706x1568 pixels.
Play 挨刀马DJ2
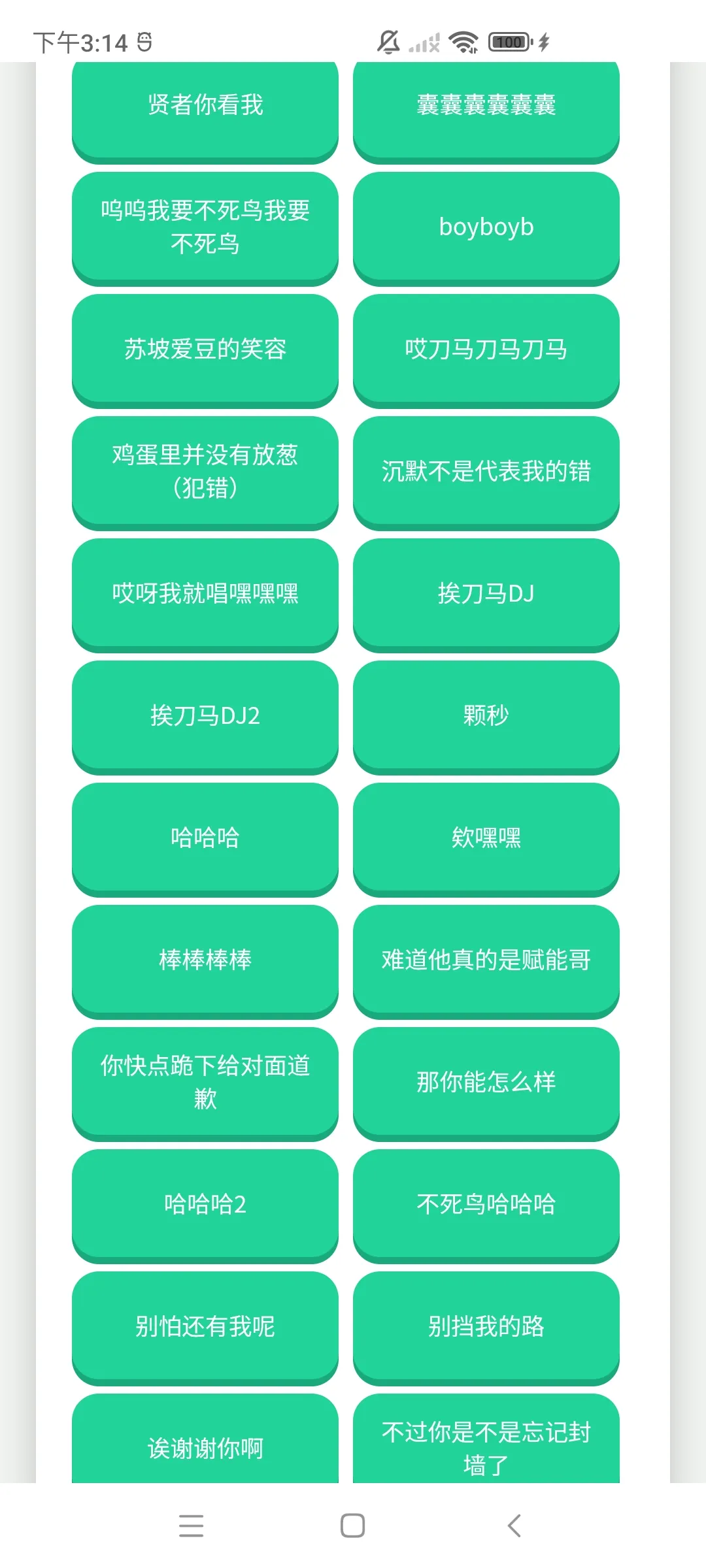point(205,717)
